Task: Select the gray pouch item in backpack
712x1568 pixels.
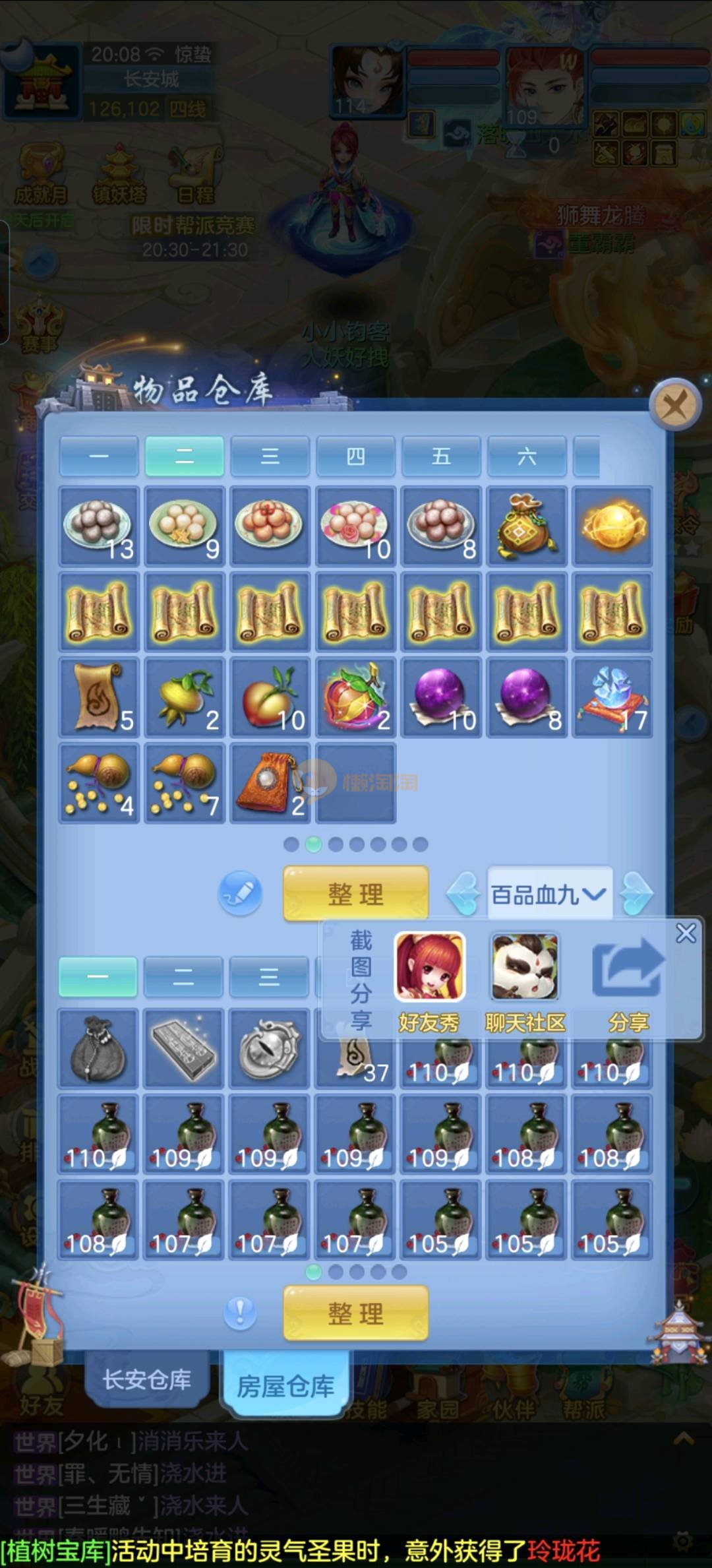Action: tap(98, 1049)
